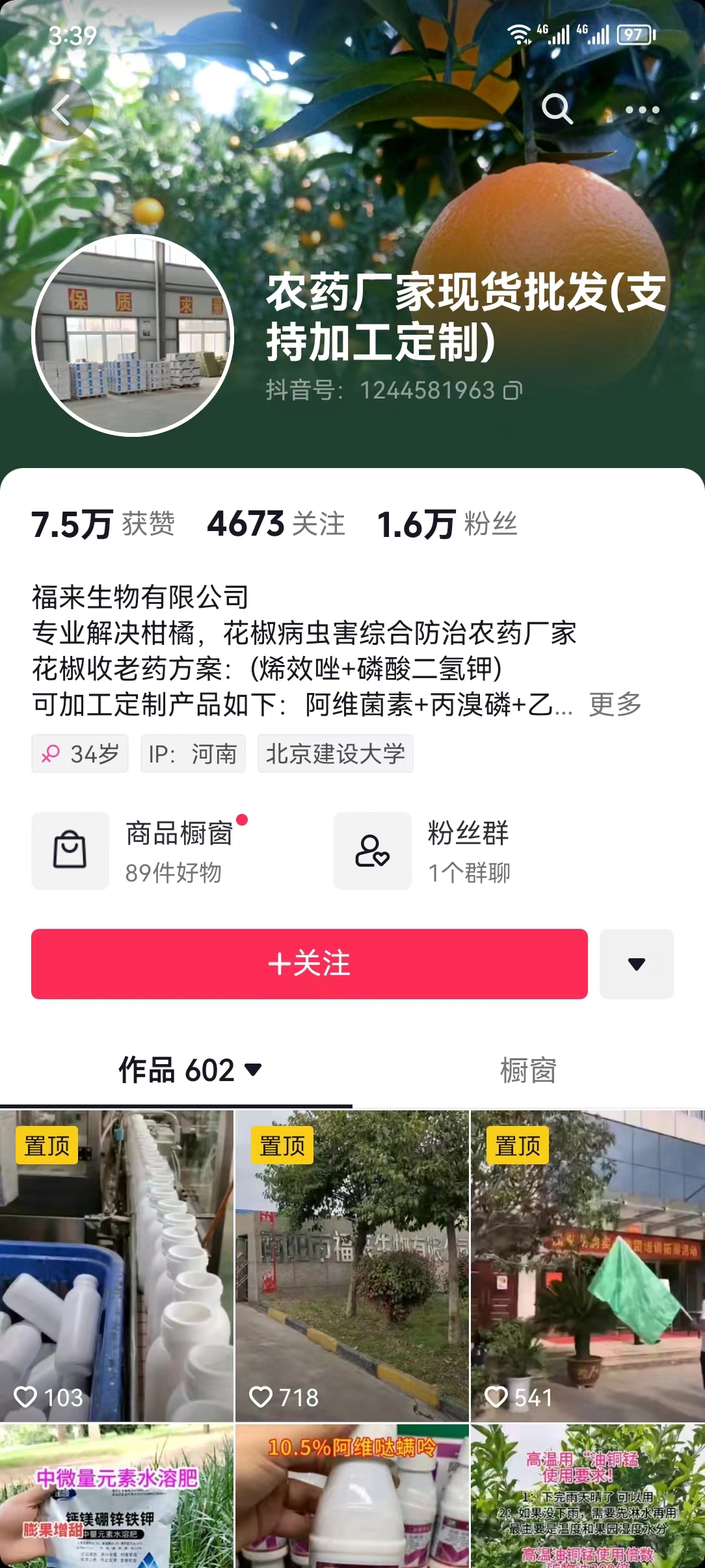705x1568 pixels.
Task: Expand the dropdown next to 关注
Action: tap(636, 963)
